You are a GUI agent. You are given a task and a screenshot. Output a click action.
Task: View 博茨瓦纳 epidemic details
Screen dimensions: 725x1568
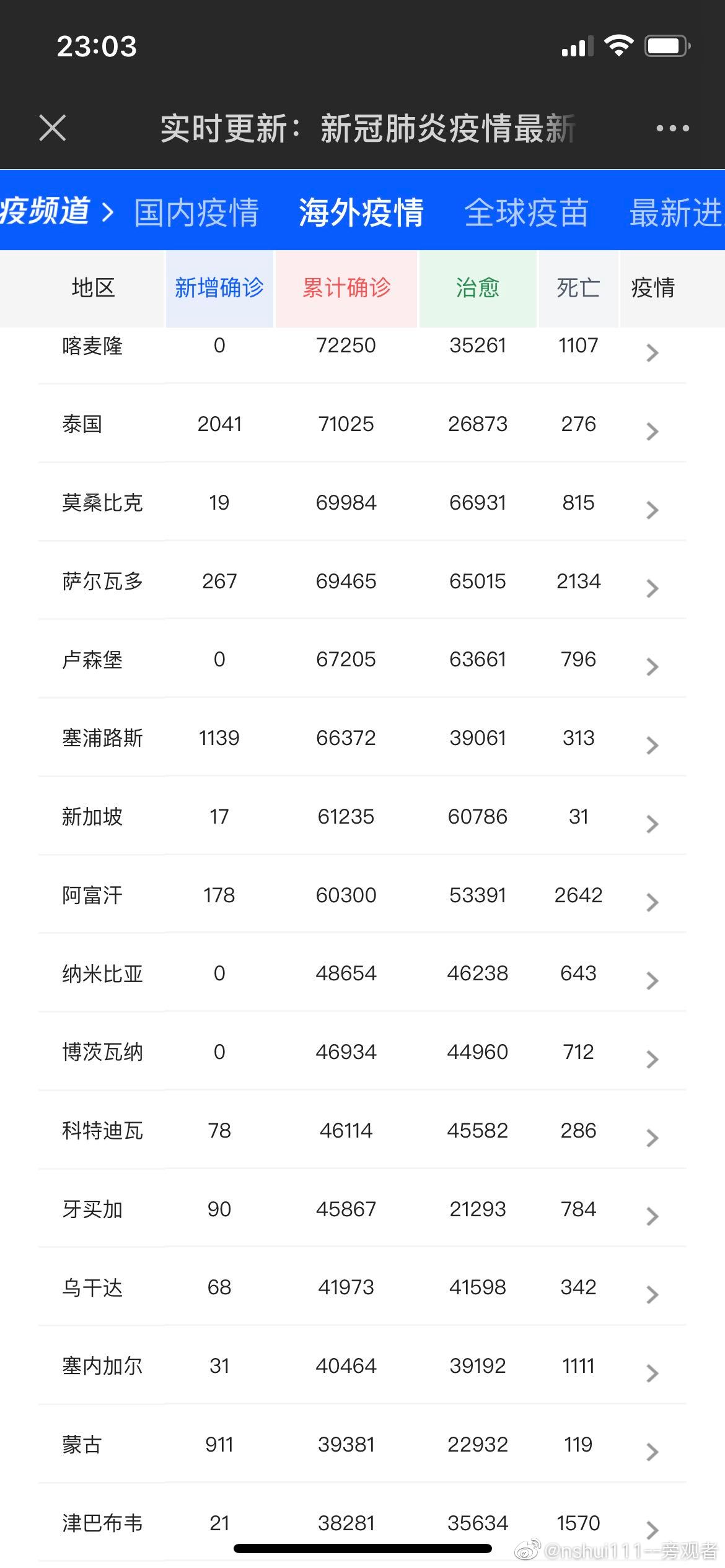point(652,1060)
